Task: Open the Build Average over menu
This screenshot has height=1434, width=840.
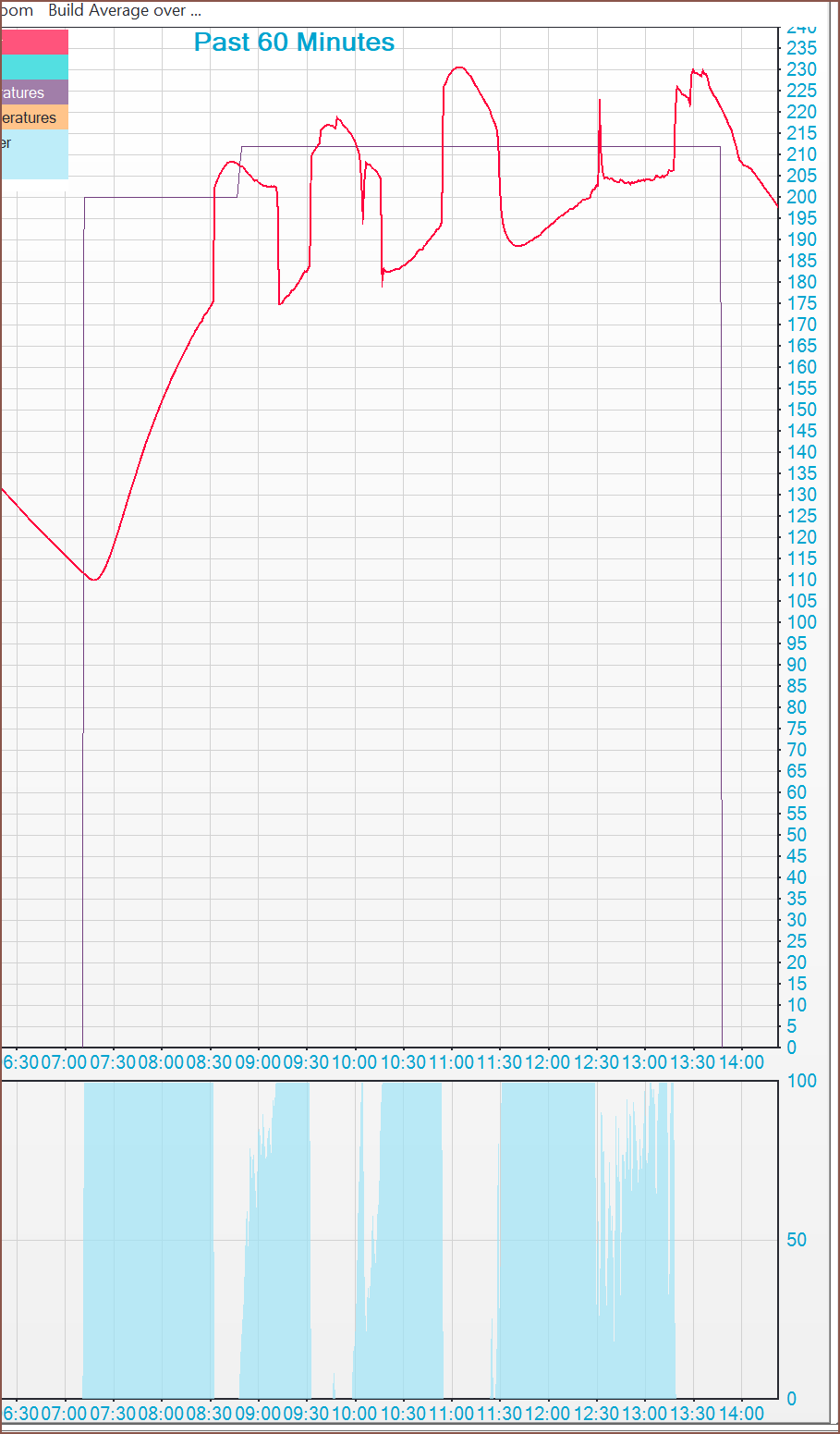Action: point(124,11)
